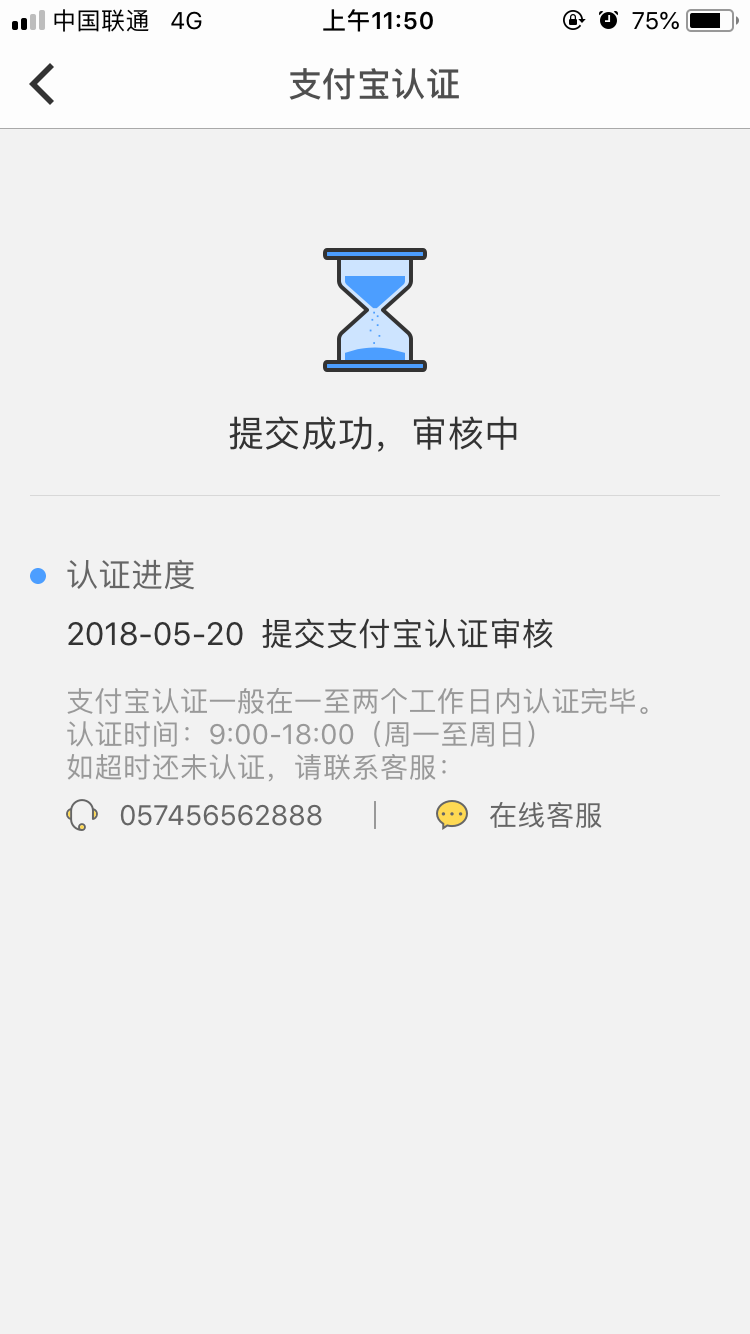
Task: Go back from the 支付宝认证 page
Action: click(42, 84)
